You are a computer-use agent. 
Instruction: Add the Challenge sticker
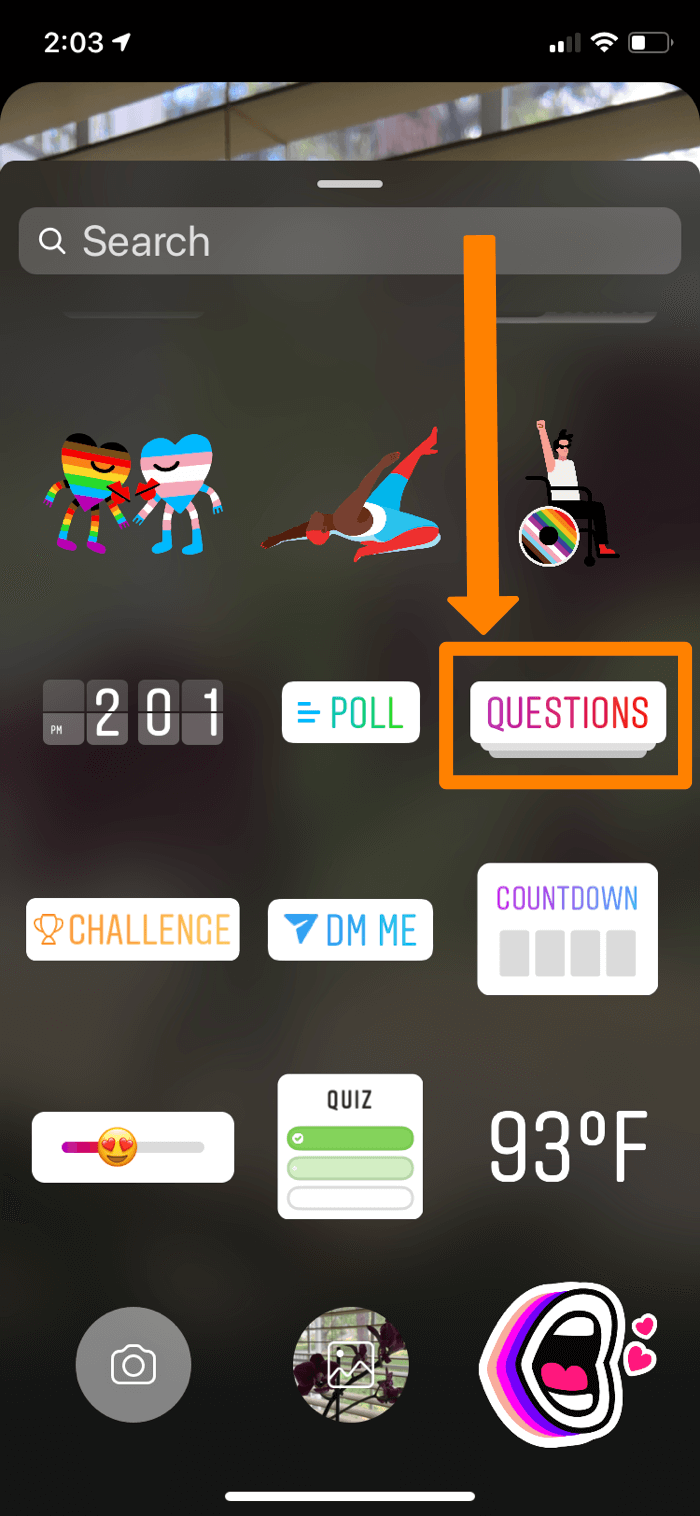click(x=133, y=930)
